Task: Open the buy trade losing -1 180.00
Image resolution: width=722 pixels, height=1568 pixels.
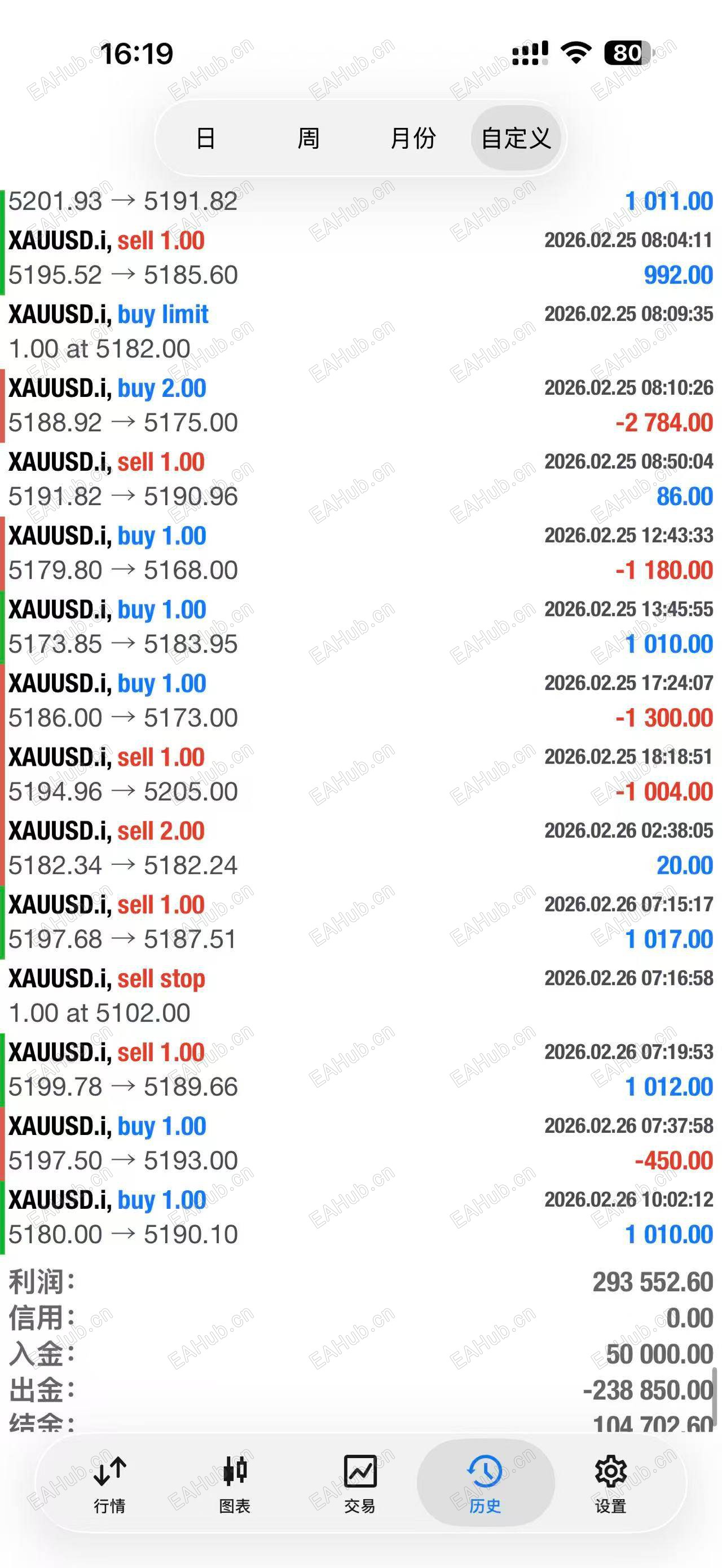Action: (x=359, y=553)
